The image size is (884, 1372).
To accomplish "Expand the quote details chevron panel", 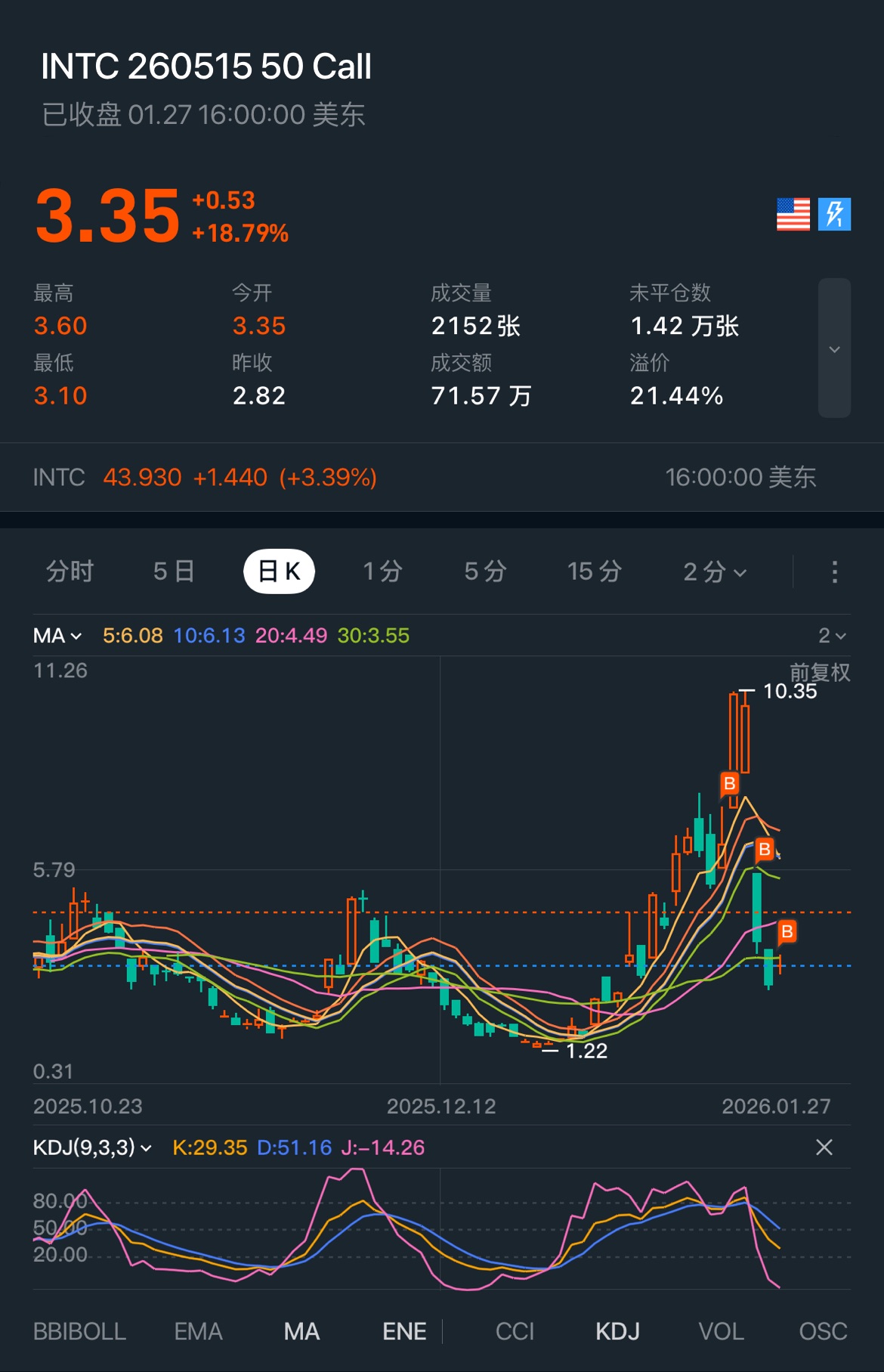I will (x=834, y=348).
